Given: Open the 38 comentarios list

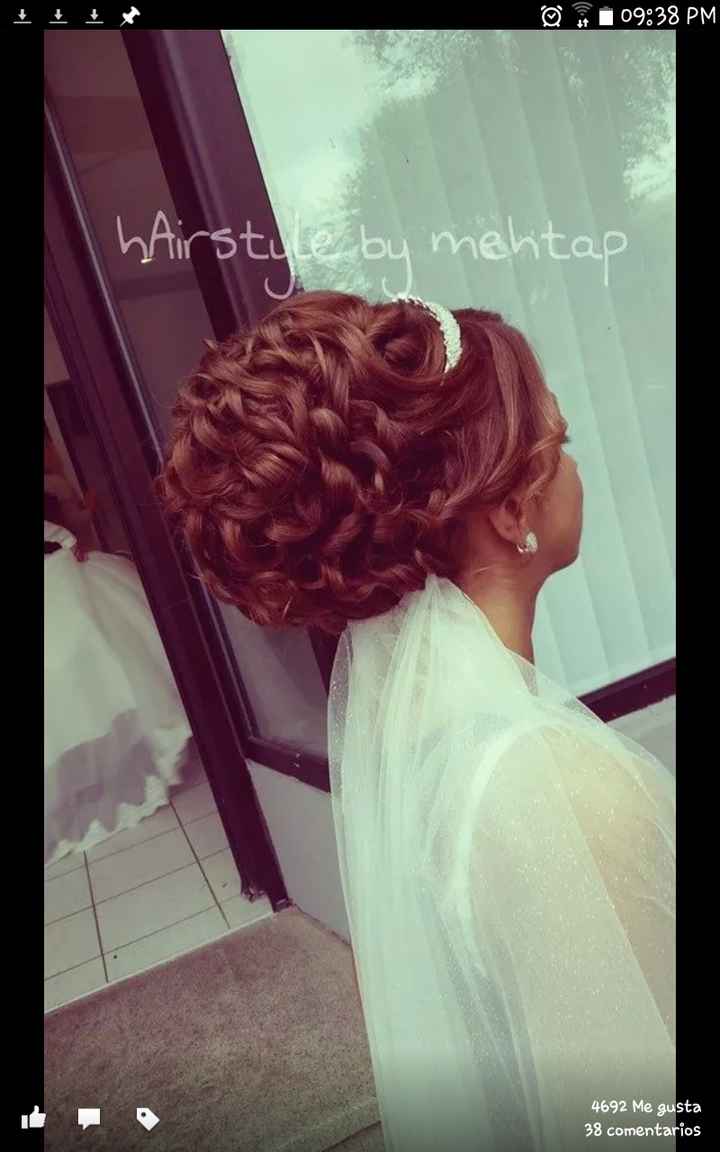Looking at the screenshot, I should coord(642,1130).
